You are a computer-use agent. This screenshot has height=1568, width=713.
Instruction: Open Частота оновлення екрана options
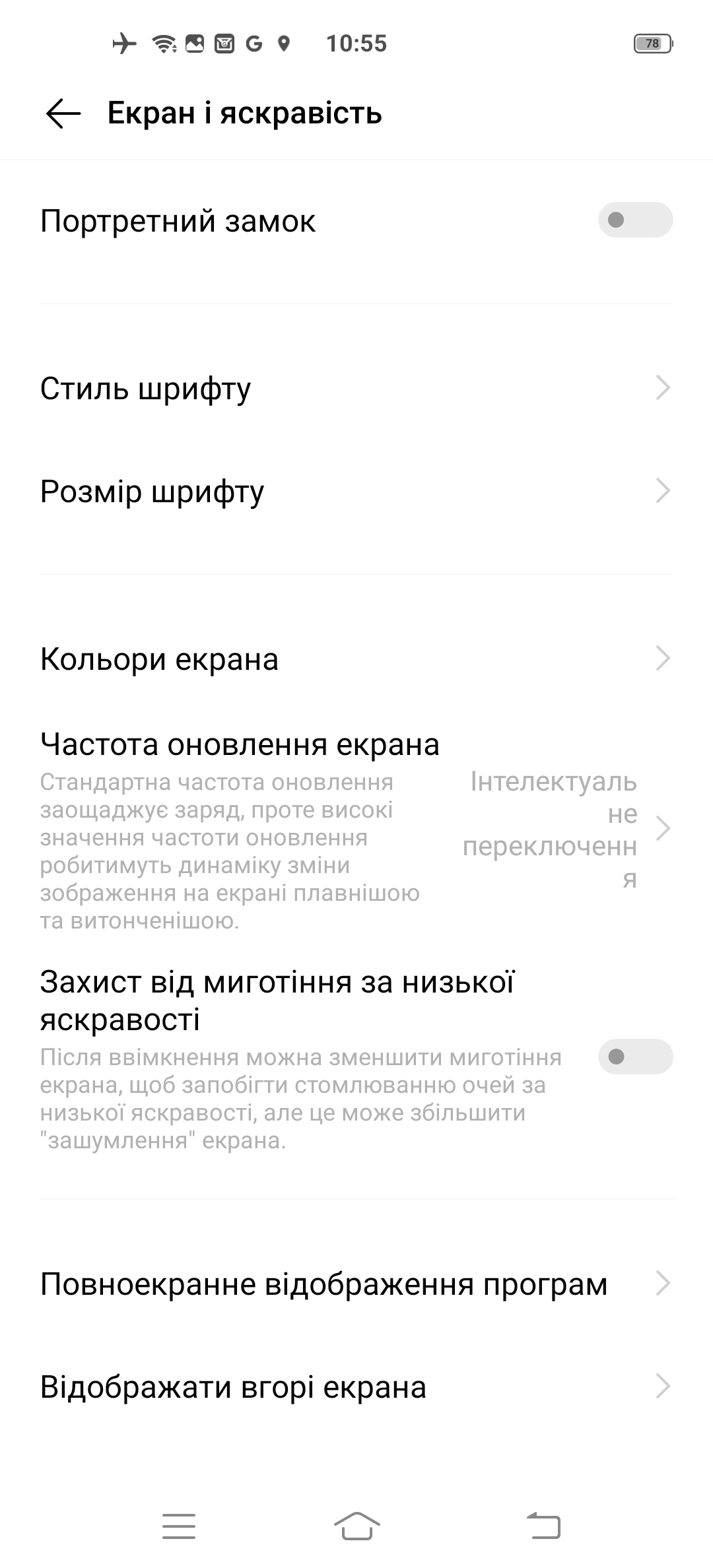pyautogui.click(x=356, y=829)
